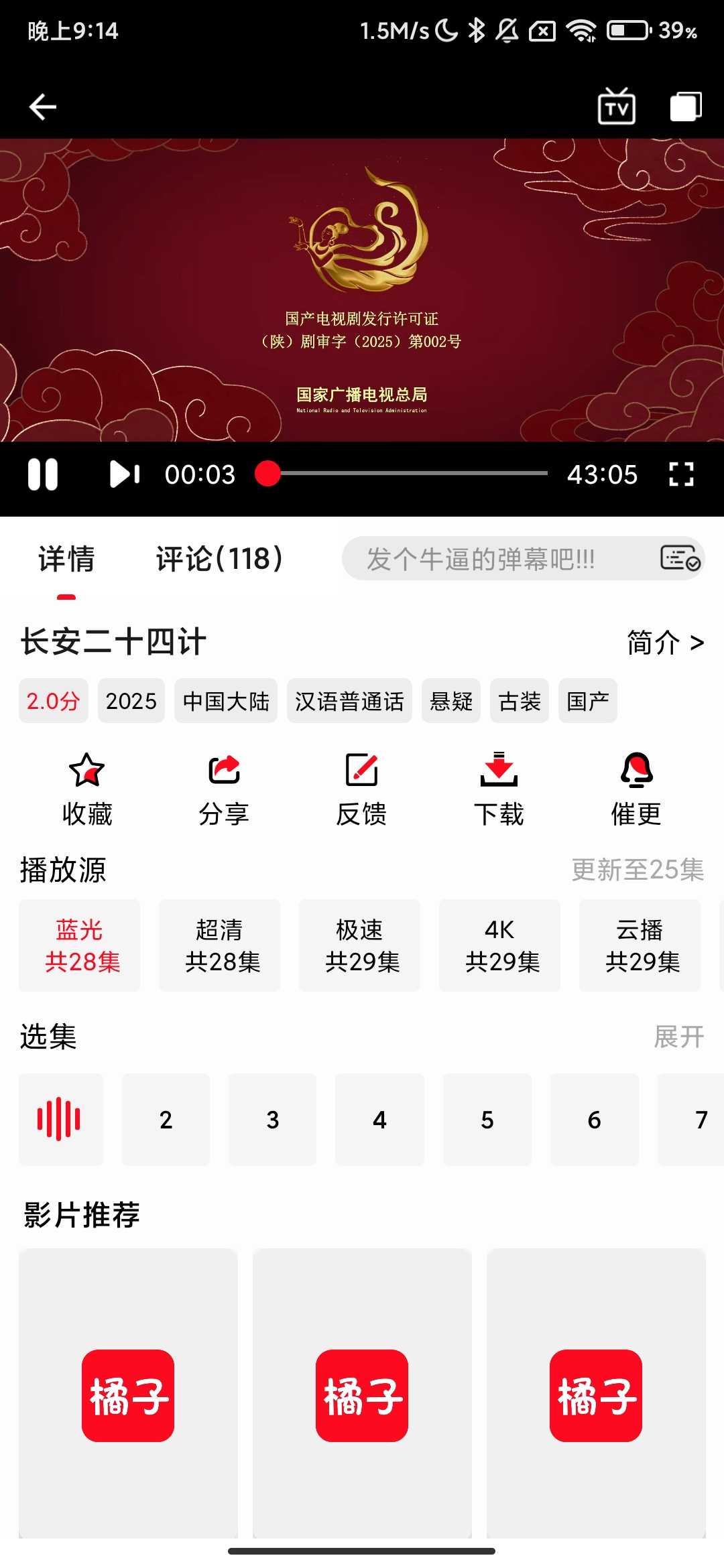Switch source to 超清 quality
The width and height of the screenshot is (724, 1568).
(219, 945)
